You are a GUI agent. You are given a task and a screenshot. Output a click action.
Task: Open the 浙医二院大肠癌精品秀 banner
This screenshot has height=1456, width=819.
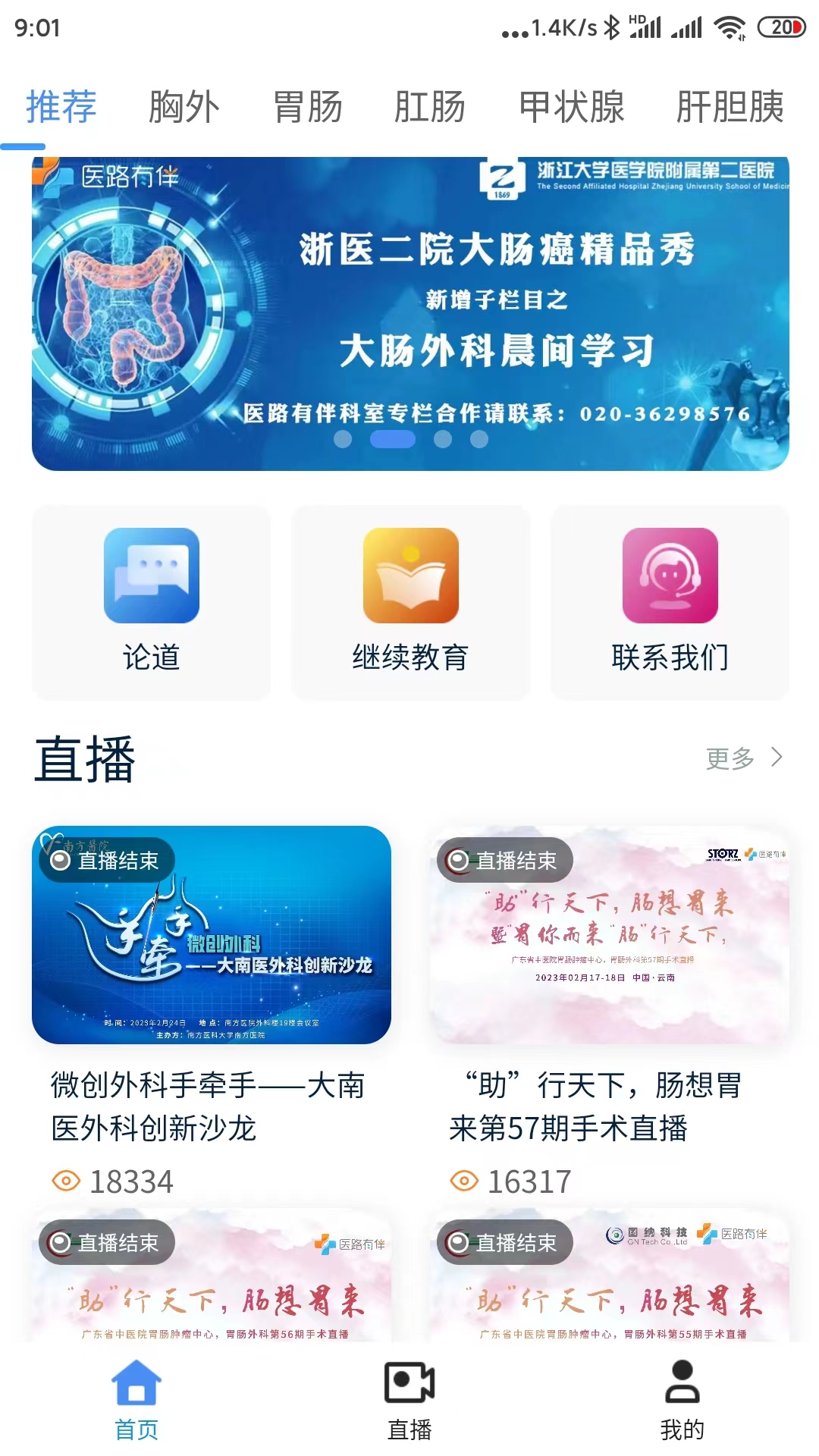click(410, 313)
